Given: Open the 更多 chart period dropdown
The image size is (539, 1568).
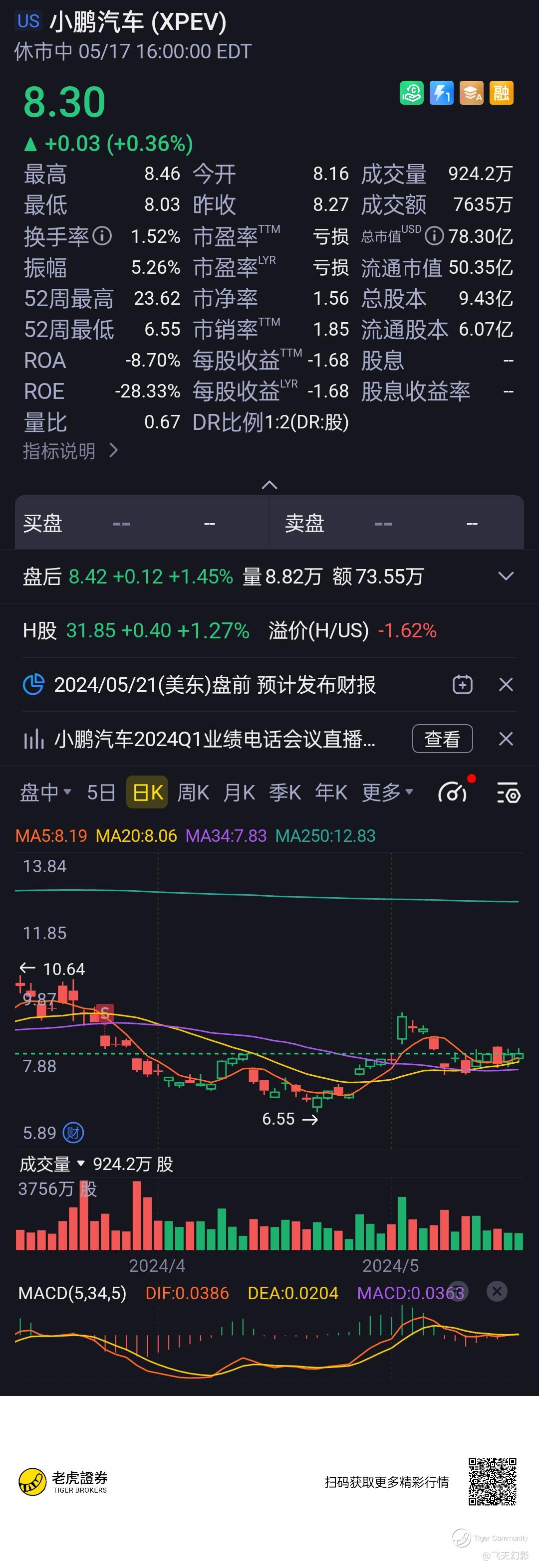Looking at the screenshot, I should pos(387,792).
